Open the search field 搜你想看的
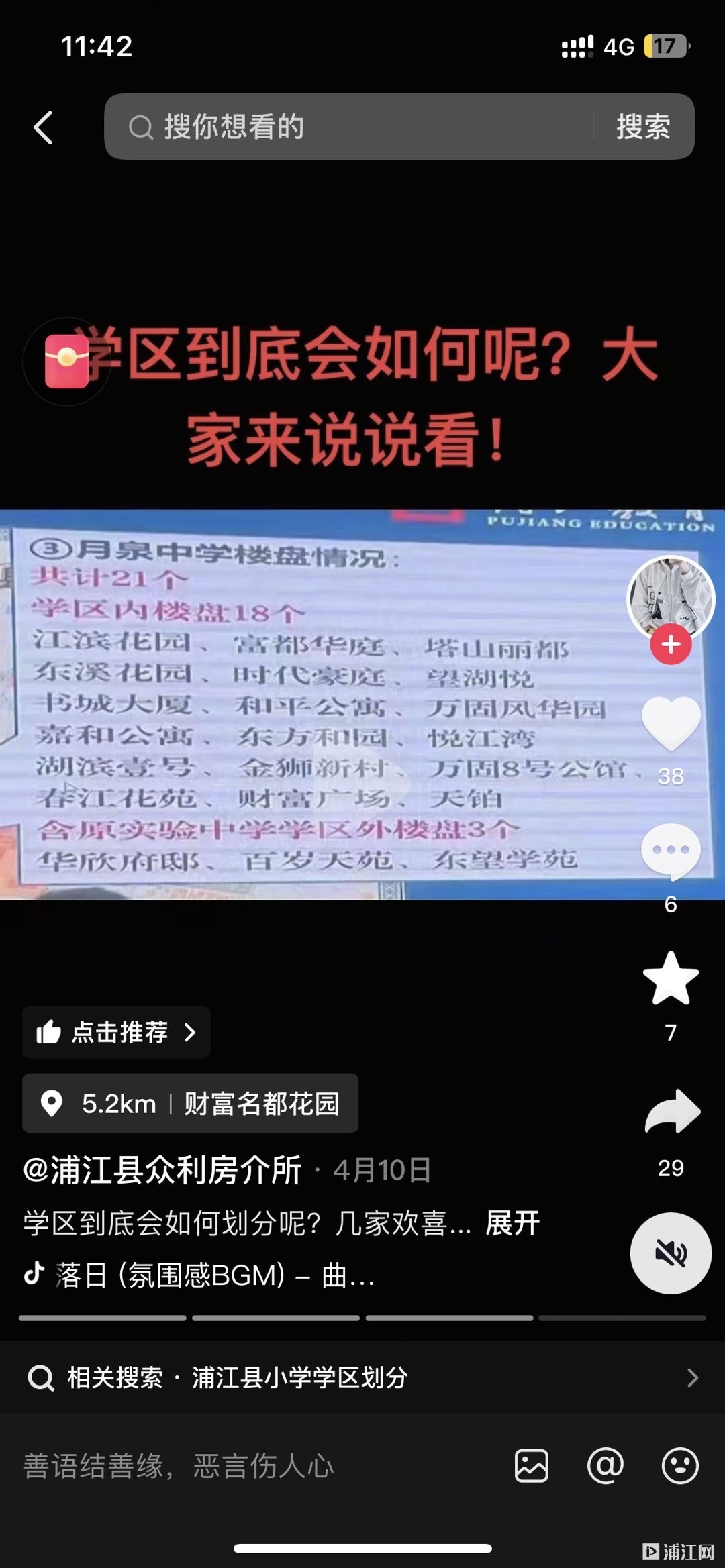This screenshot has width=725, height=1568. (x=349, y=127)
